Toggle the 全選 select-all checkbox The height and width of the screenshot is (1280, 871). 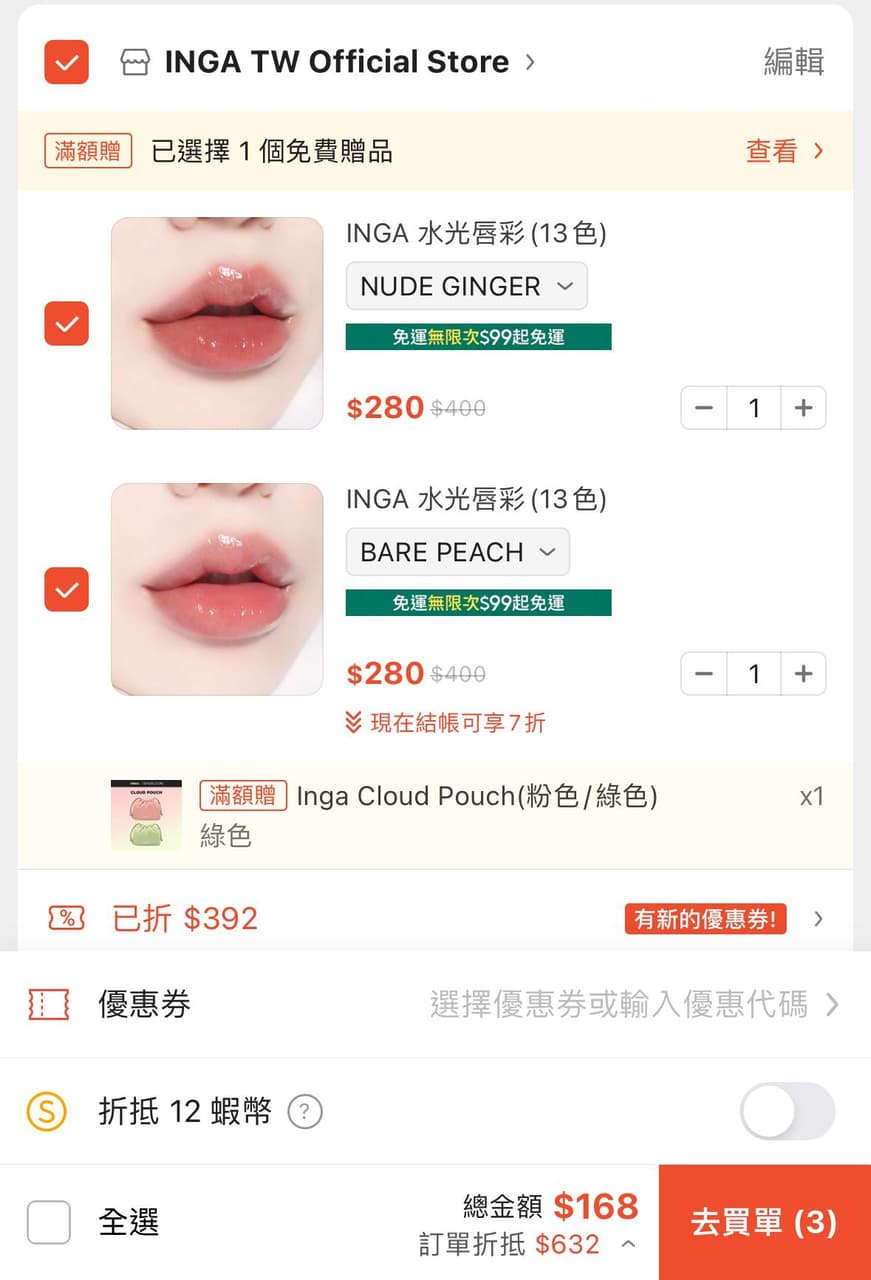[x=48, y=1221]
